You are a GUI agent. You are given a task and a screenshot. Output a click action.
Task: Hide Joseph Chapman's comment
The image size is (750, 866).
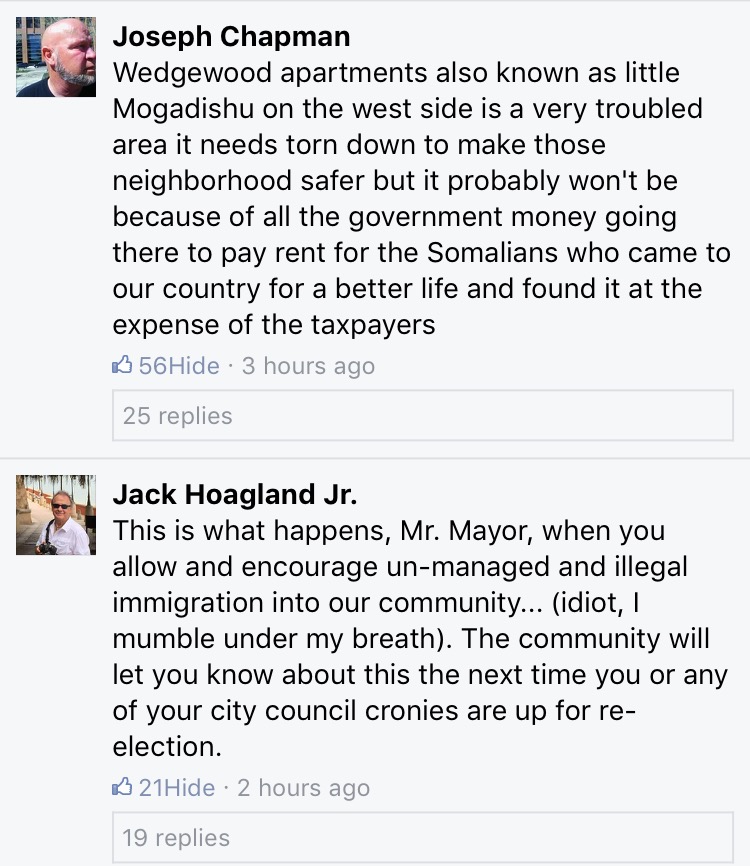[193, 366]
